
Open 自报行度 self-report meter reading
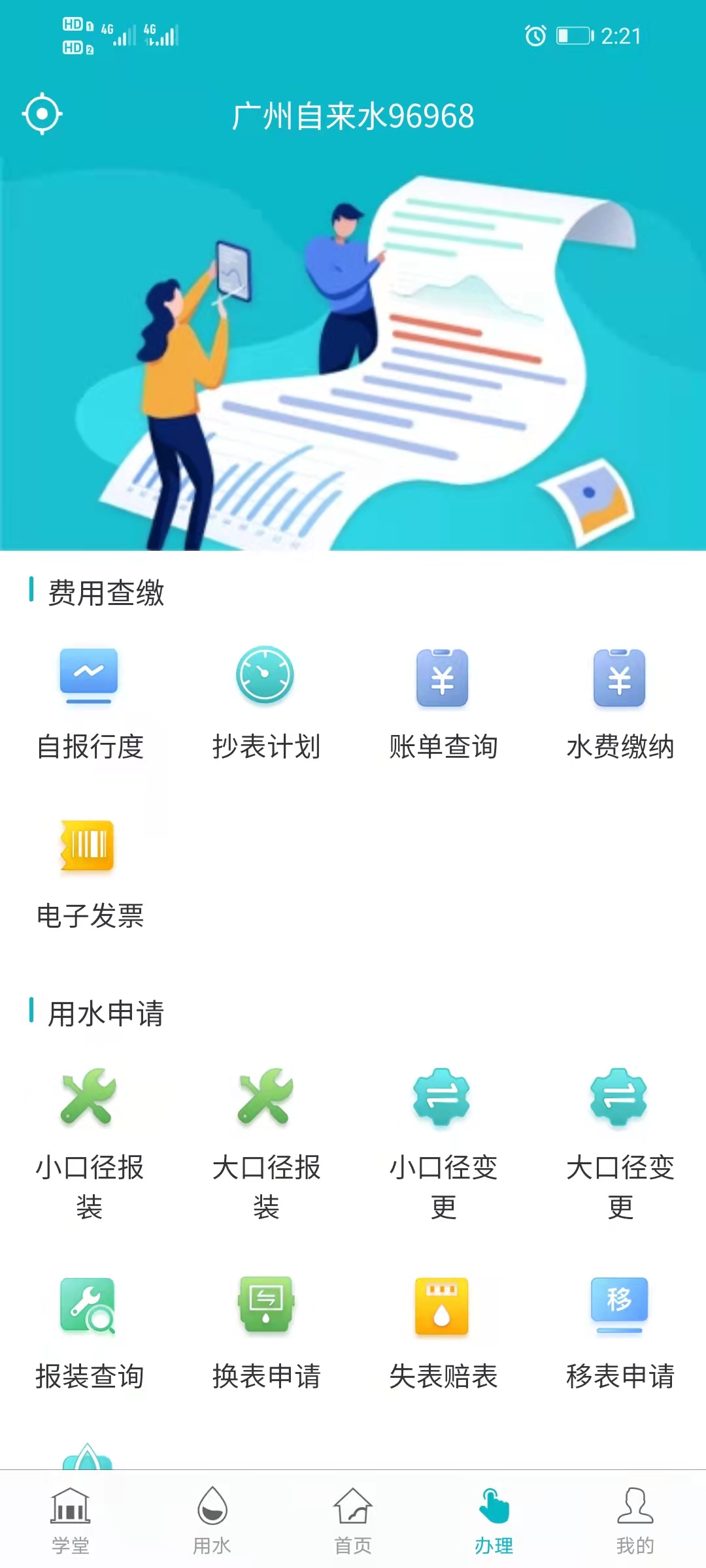point(87,706)
